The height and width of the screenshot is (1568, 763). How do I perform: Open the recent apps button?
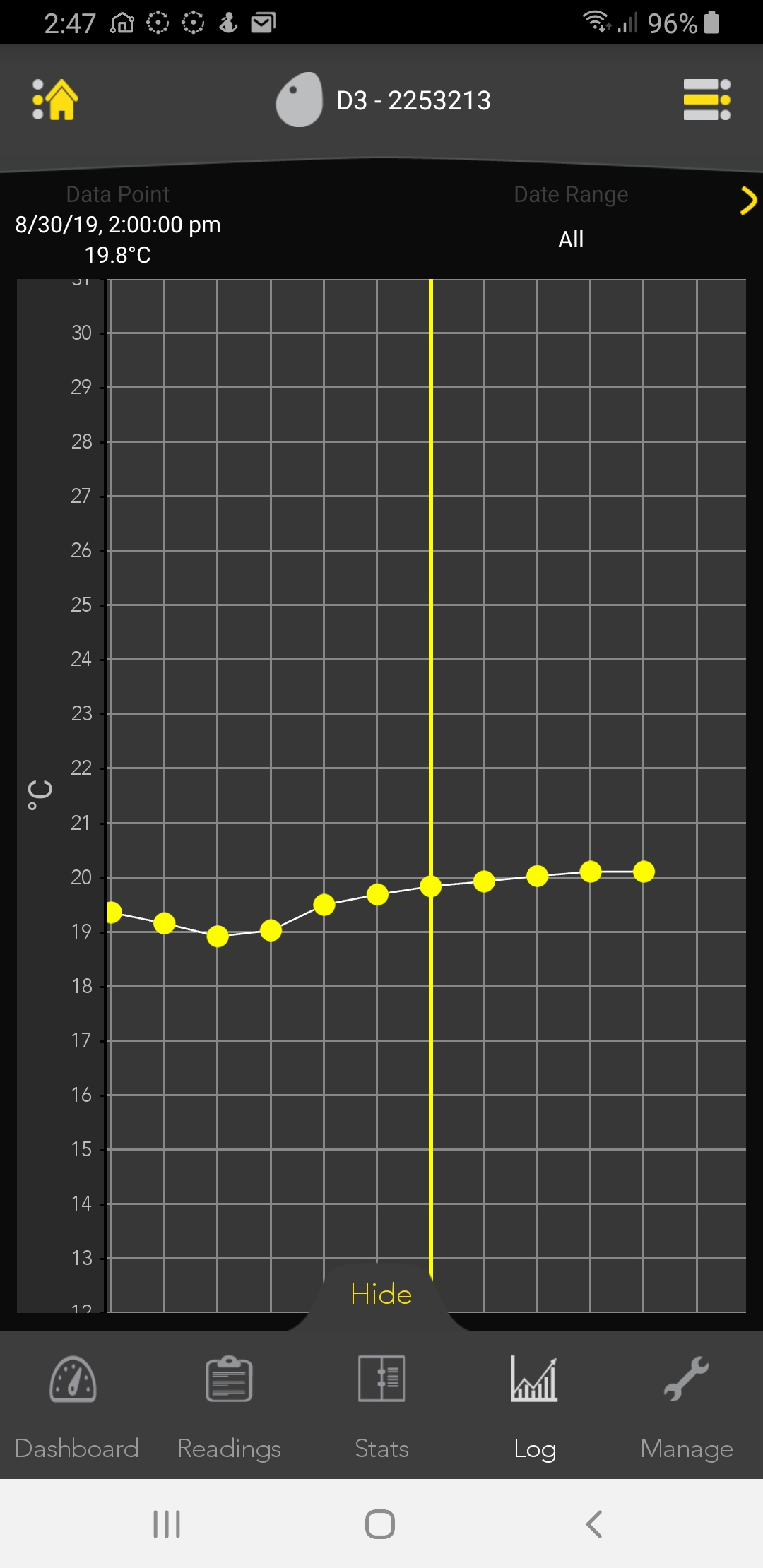click(x=167, y=1524)
